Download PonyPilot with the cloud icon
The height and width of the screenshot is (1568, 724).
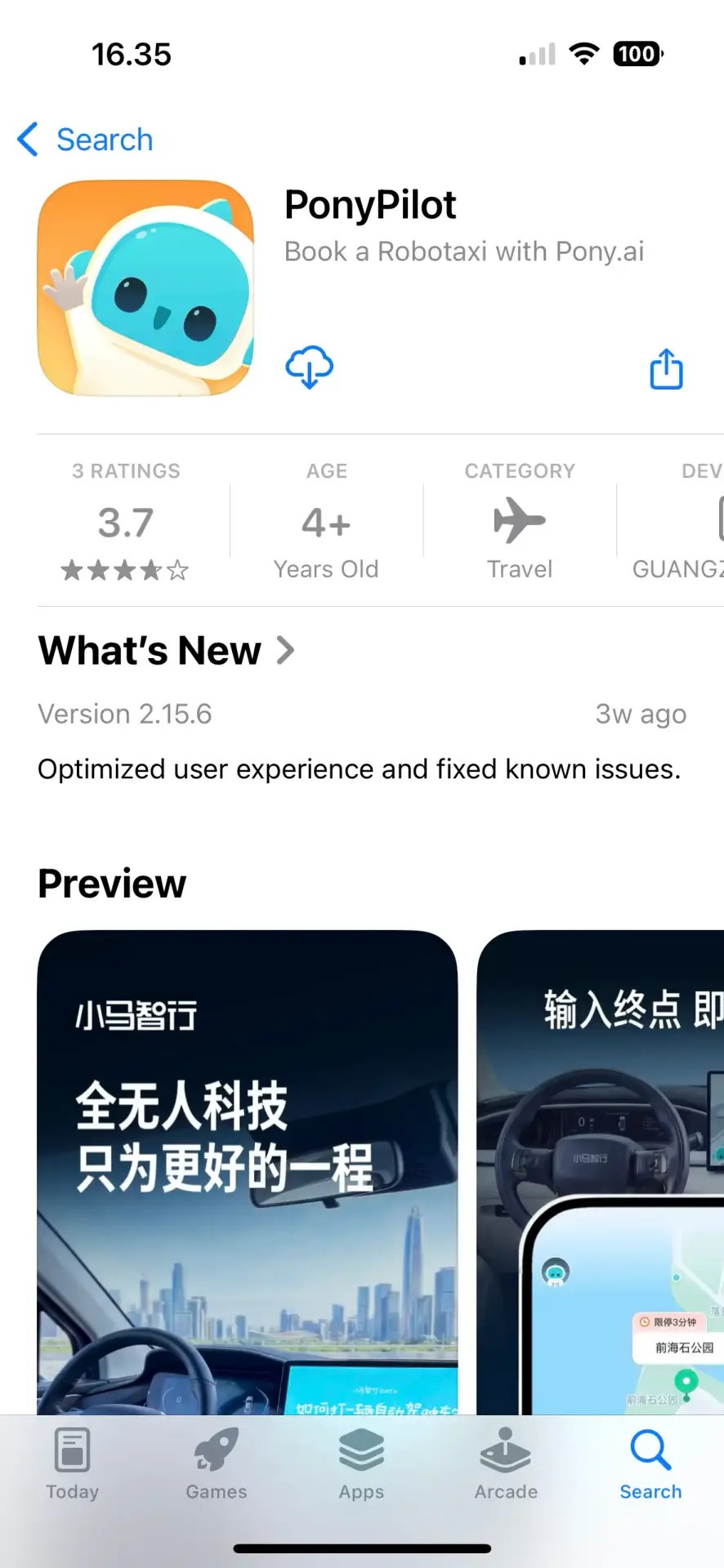pos(309,367)
